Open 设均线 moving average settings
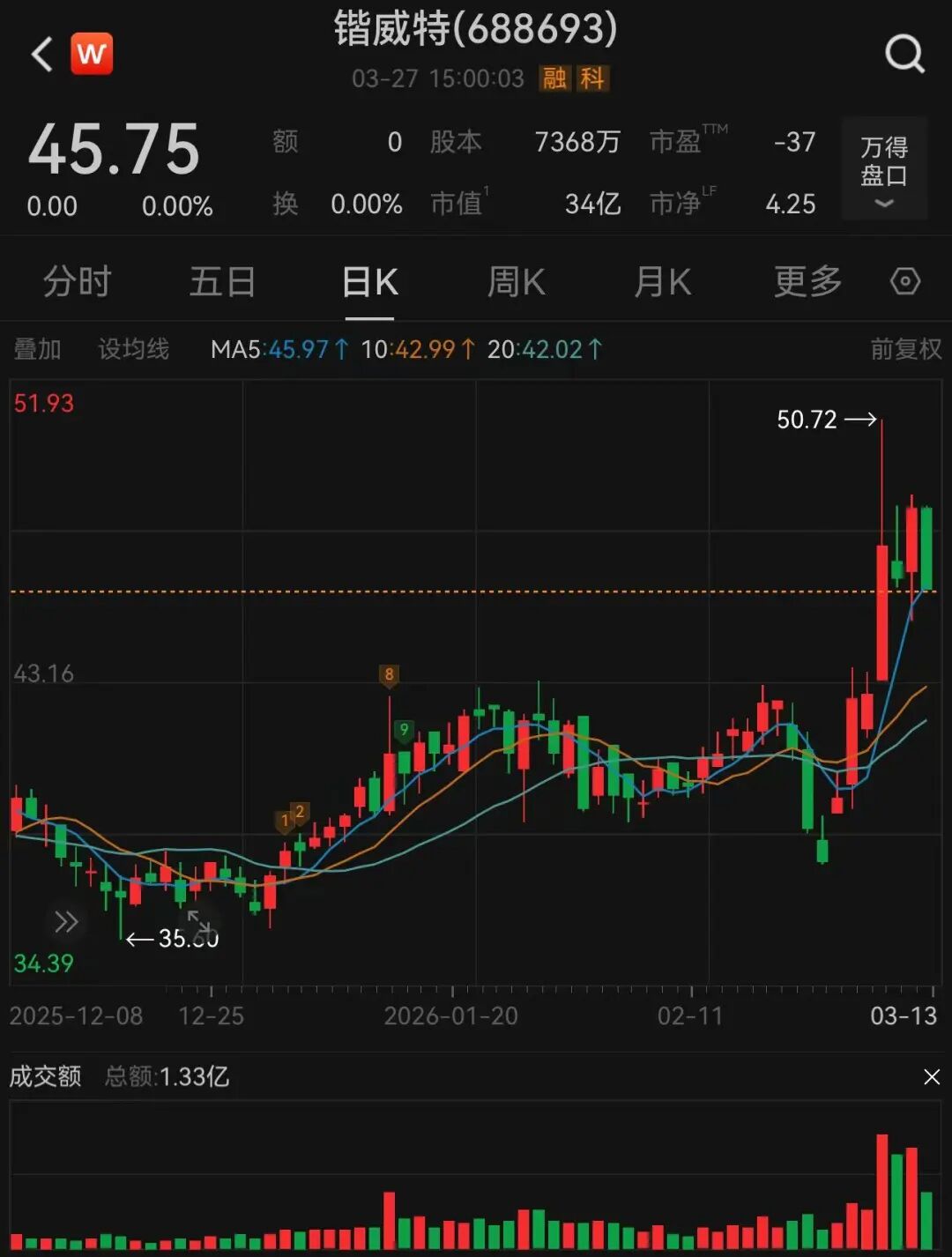952x1257 pixels. coord(133,349)
